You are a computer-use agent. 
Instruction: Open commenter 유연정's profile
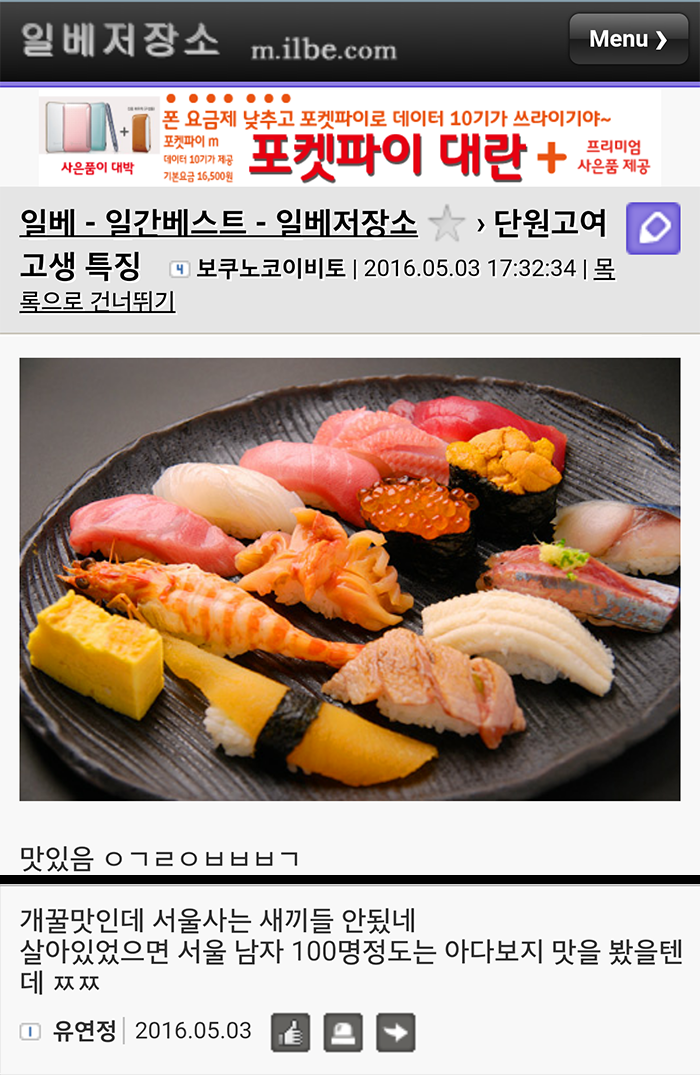[x=84, y=1031]
